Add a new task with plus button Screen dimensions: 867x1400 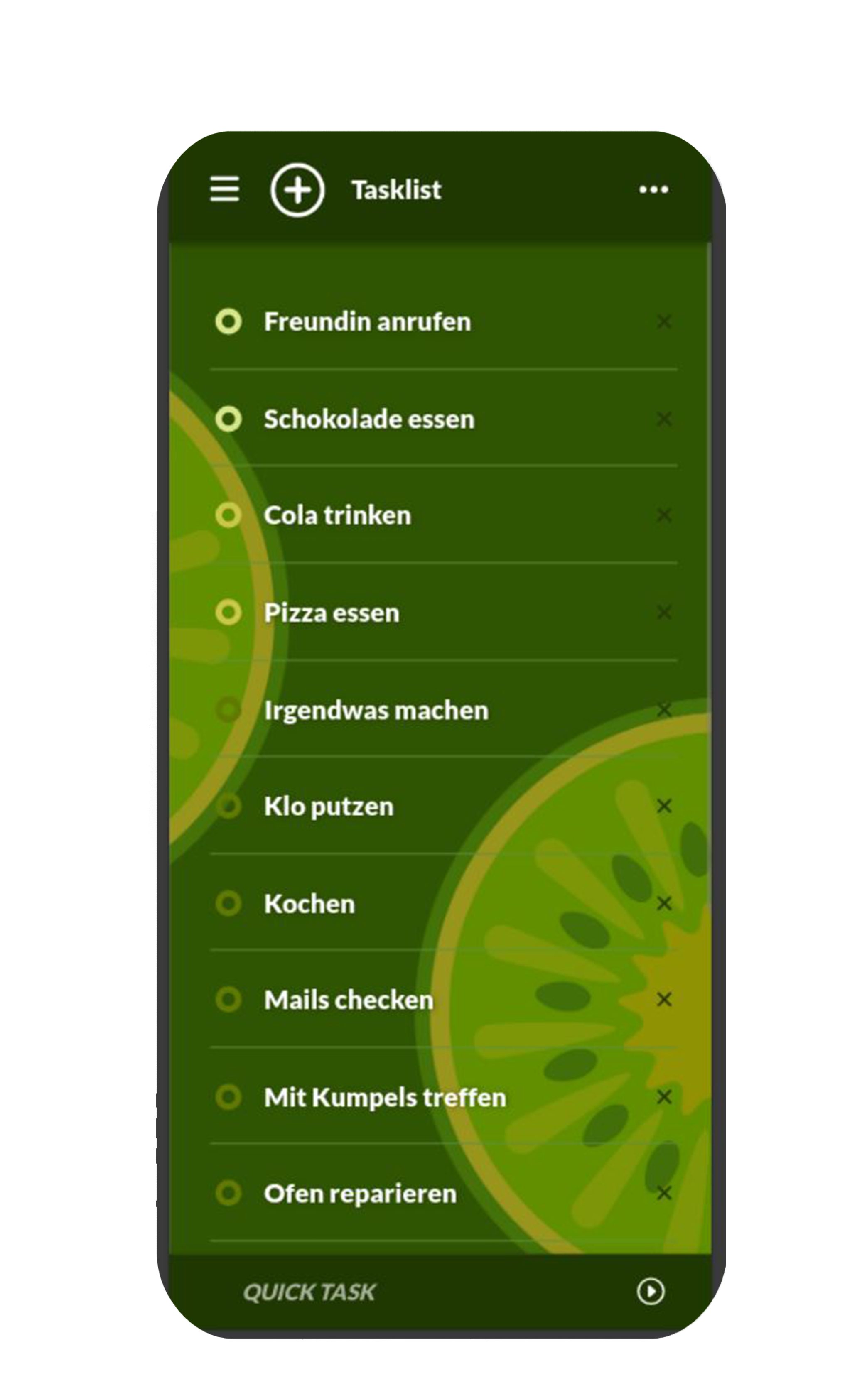coord(297,190)
